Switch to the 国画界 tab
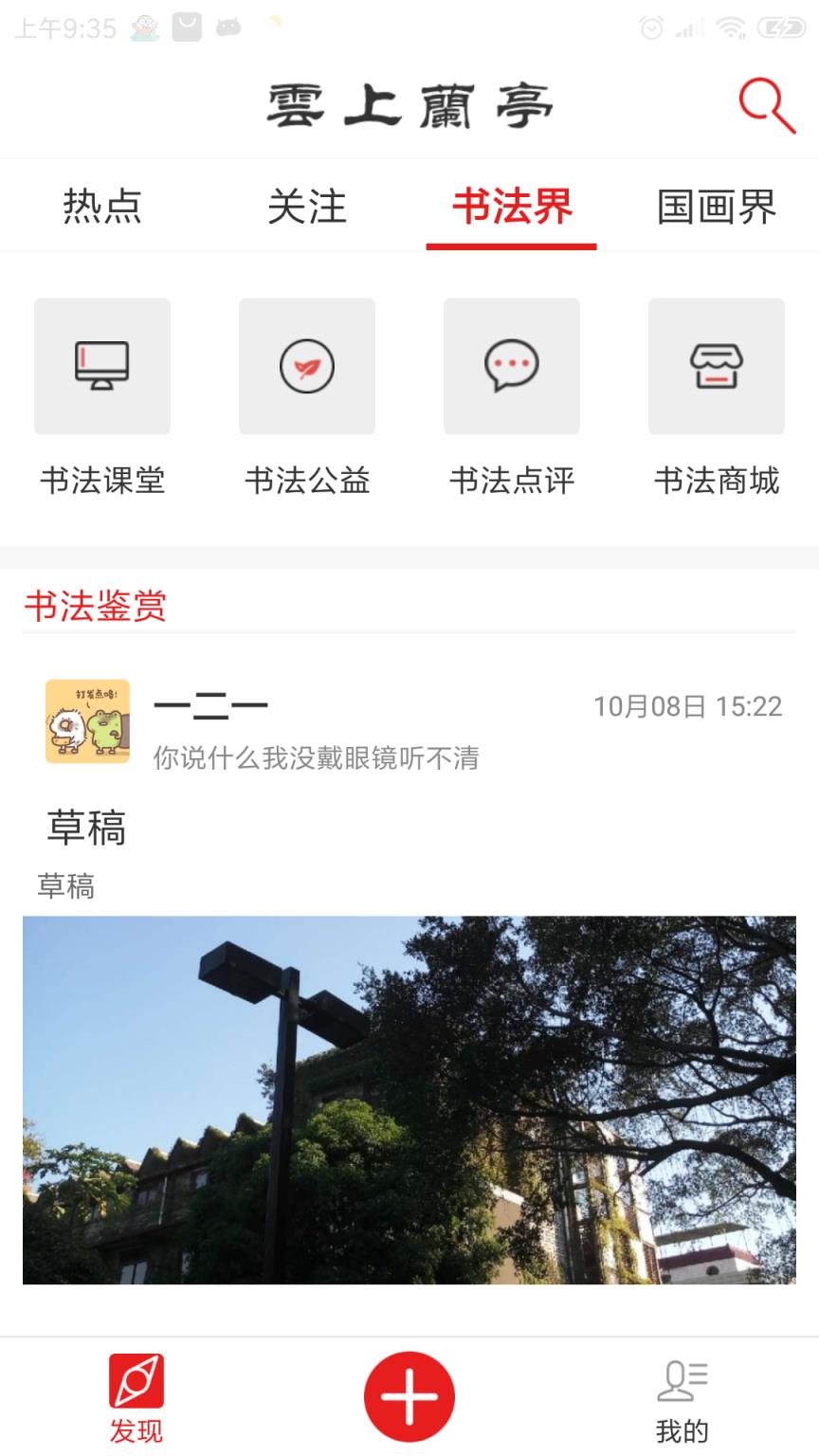 [x=716, y=208]
